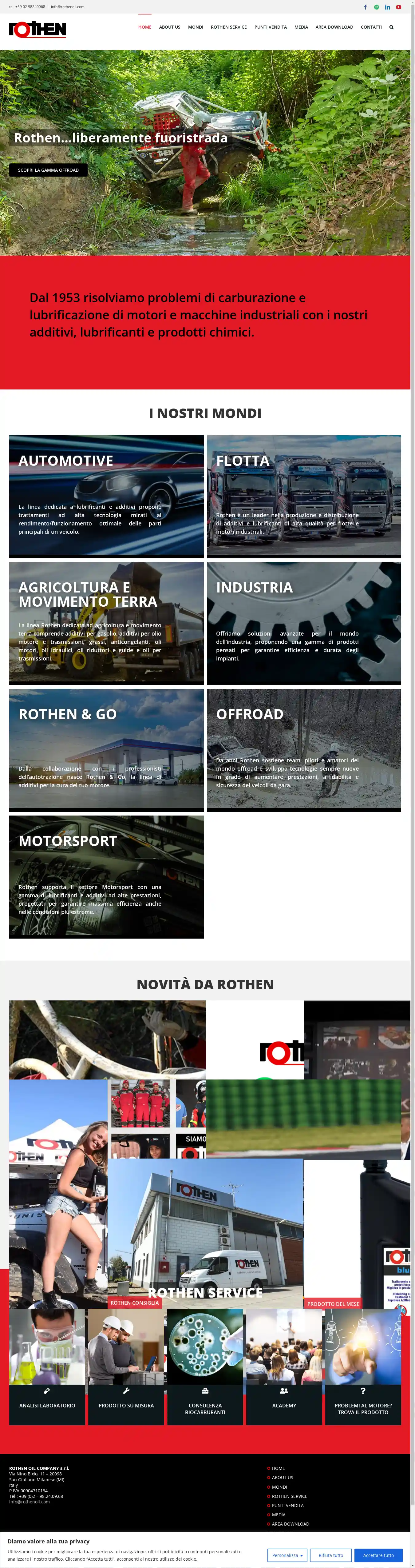Open the Automotive world card
Image resolution: width=415 pixels, height=1568 pixels.
[106, 496]
